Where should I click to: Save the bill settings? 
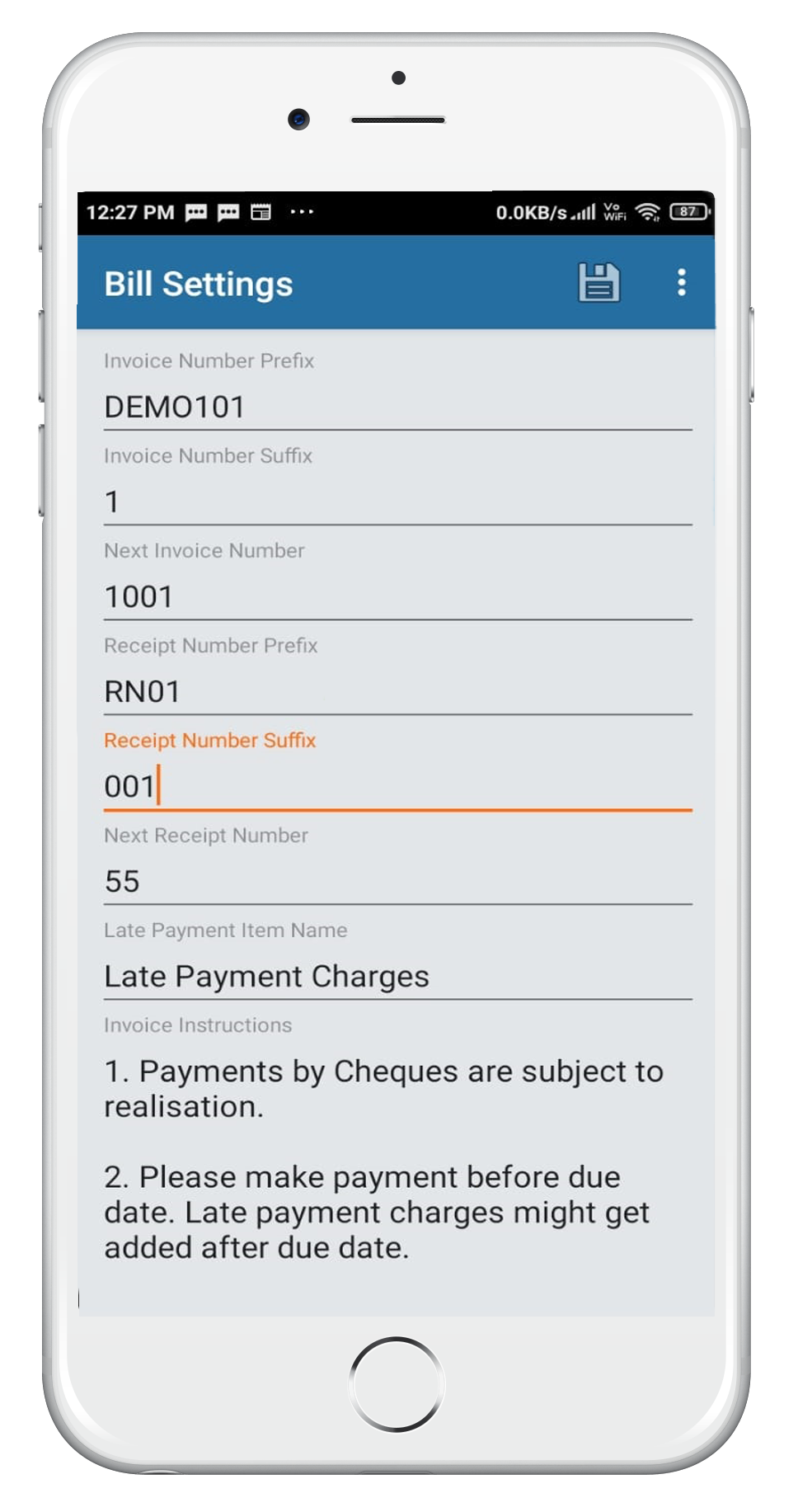(x=598, y=283)
